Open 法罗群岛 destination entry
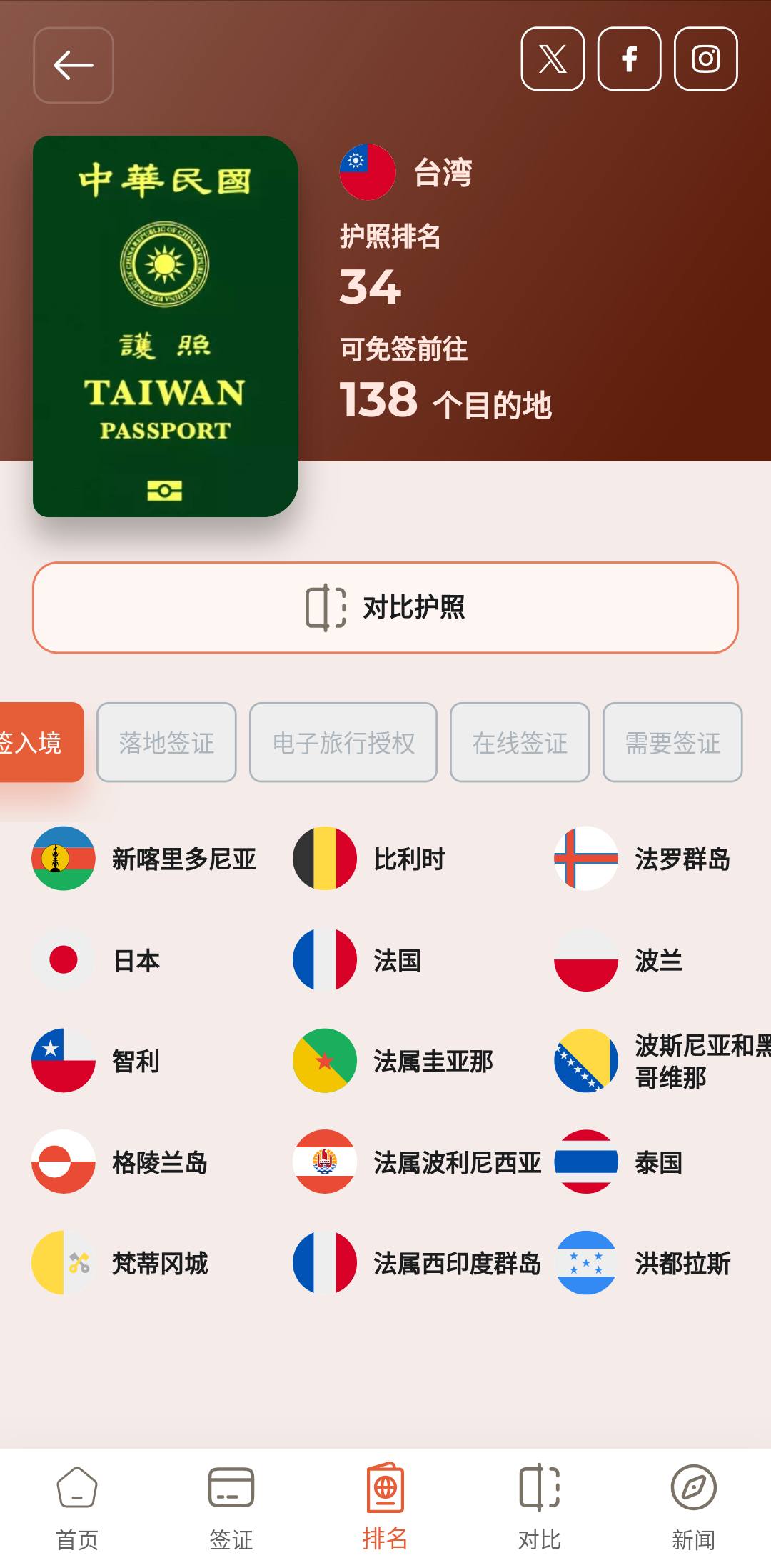The height and width of the screenshot is (1568, 771). tap(682, 859)
